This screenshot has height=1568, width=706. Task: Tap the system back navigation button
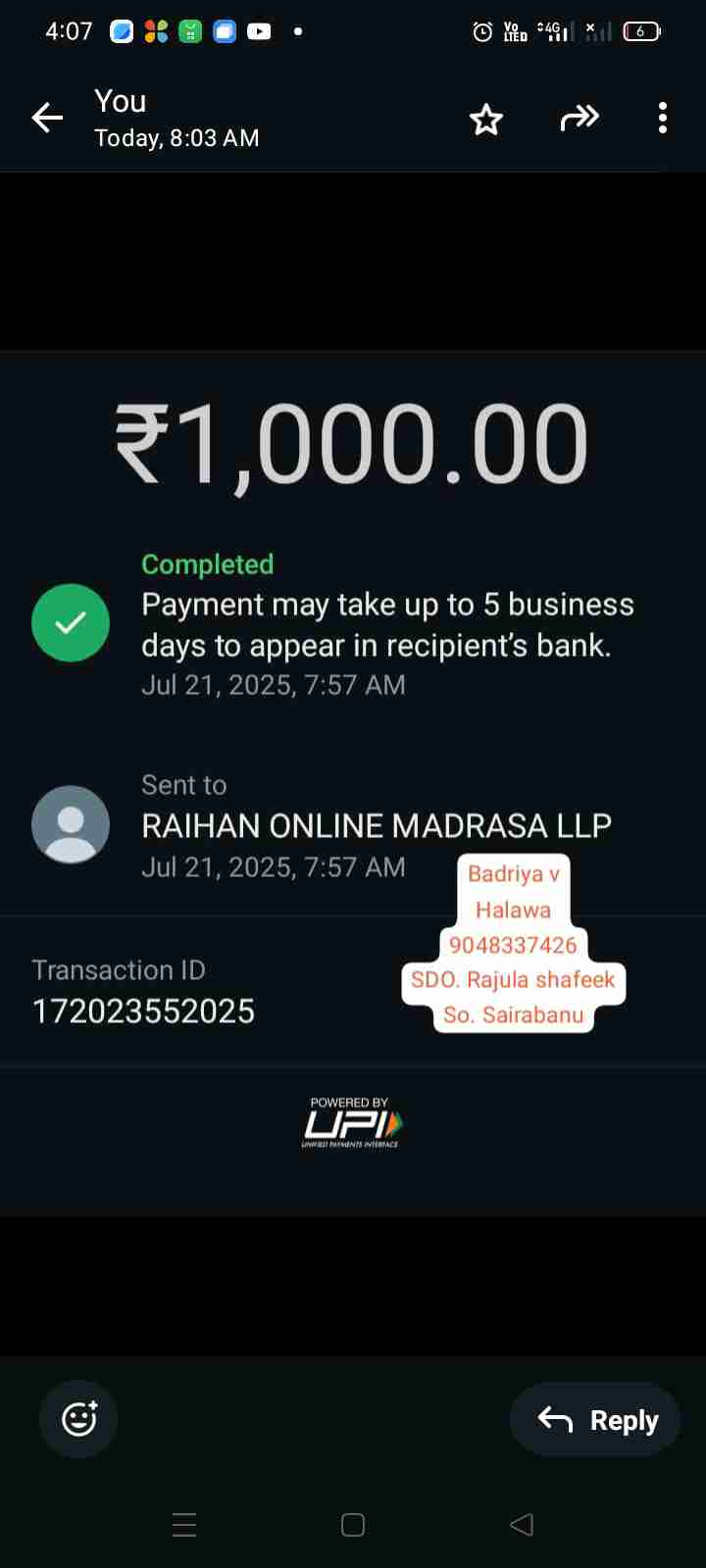point(522,1525)
